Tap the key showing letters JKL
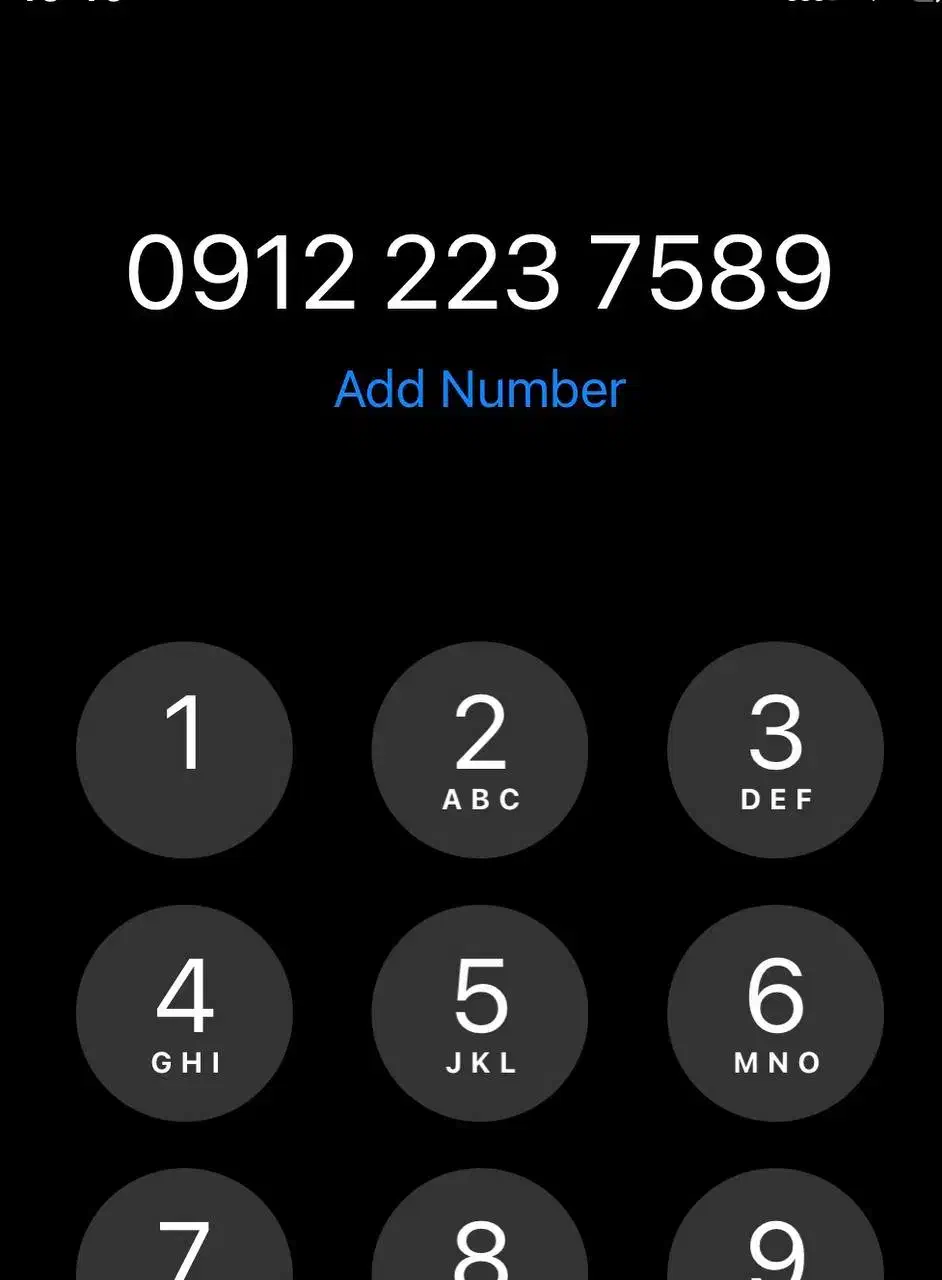This screenshot has height=1280, width=942. click(480, 1014)
